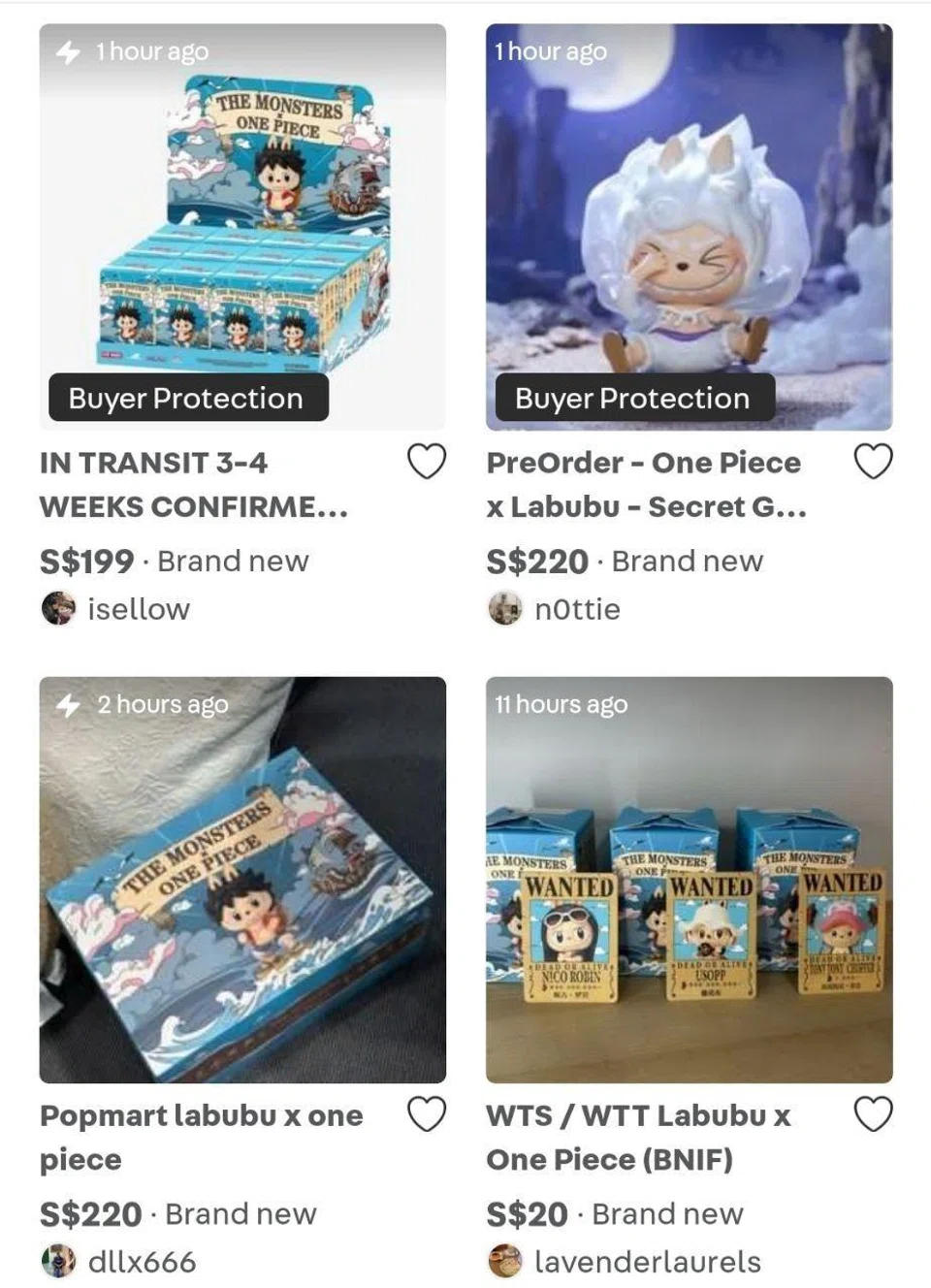Image resolution: width=931 pixels, height=1288 pixels.
Task: View seller n0ttie's profile
Action: pos(577,609)
